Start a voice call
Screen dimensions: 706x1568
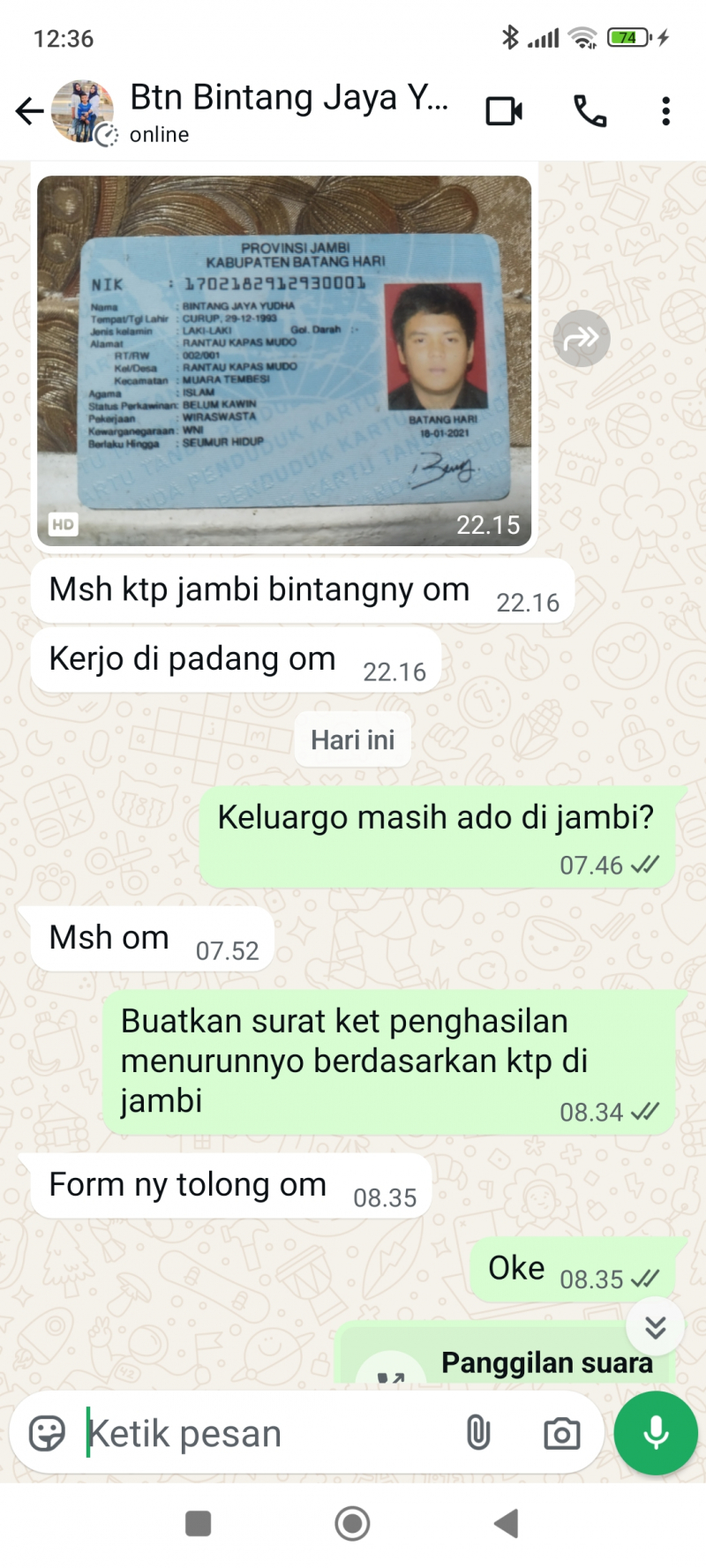pos(590,111)
